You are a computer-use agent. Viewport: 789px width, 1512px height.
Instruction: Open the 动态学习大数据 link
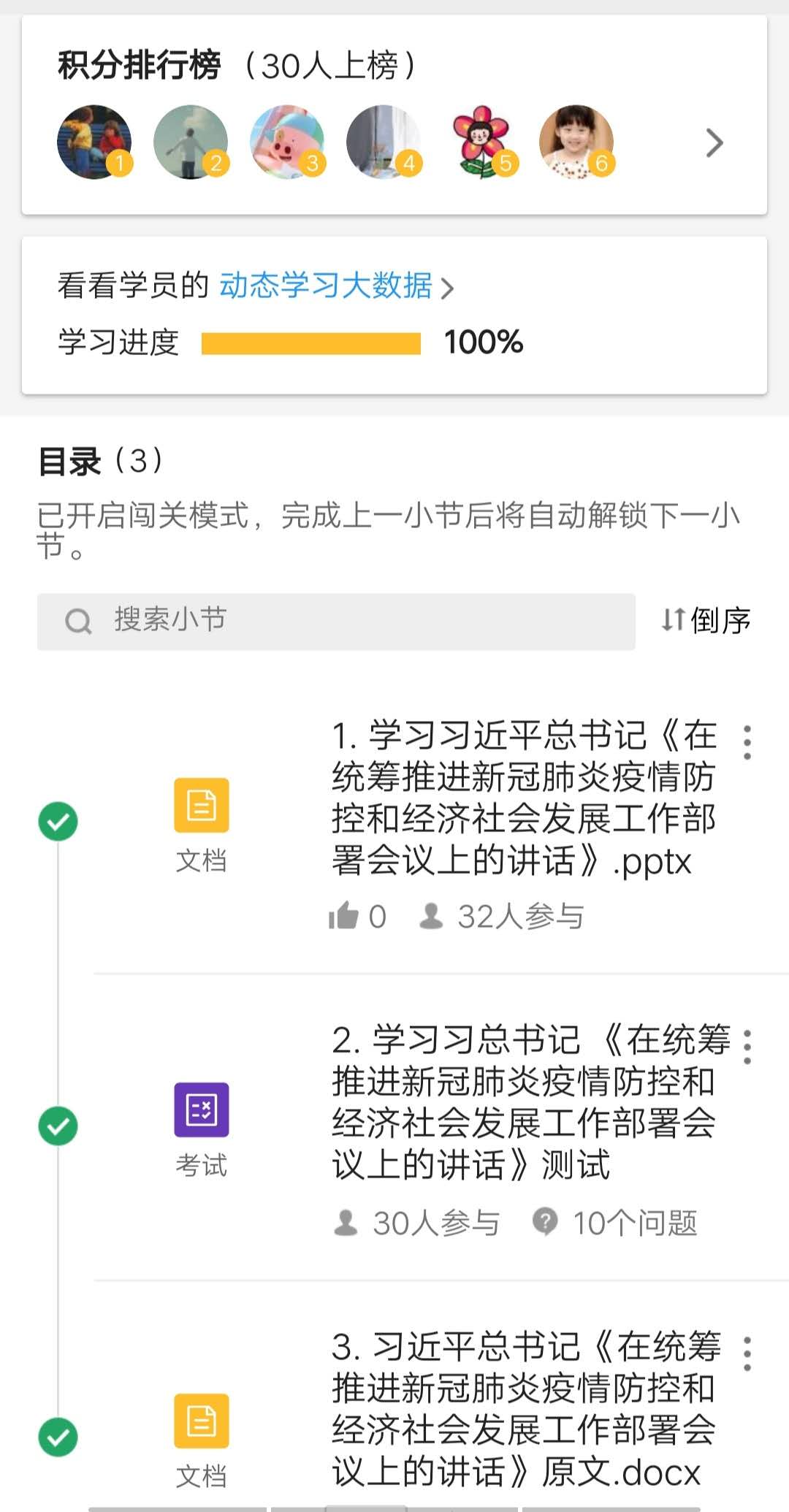[335, 286]
